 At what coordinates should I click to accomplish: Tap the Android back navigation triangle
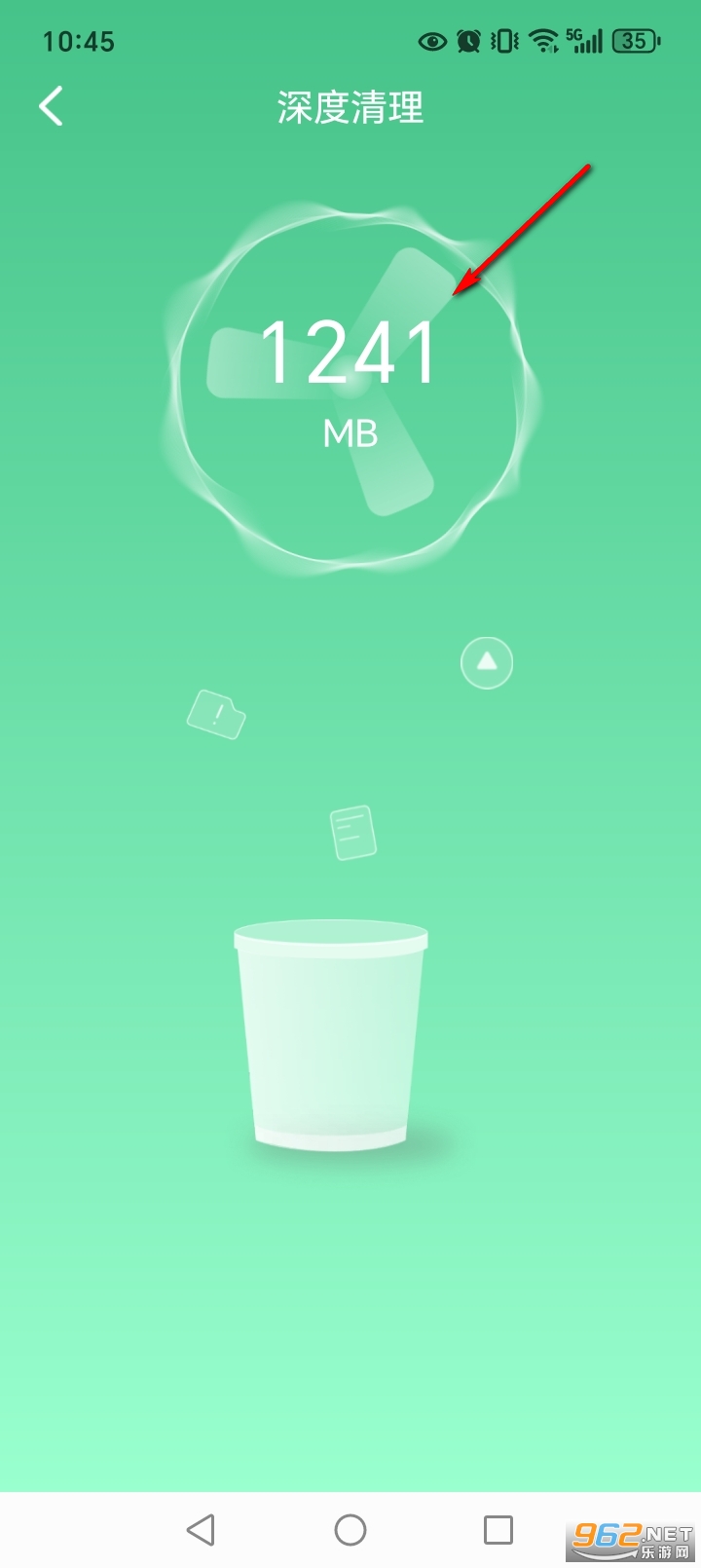(x=202, y=1530)
